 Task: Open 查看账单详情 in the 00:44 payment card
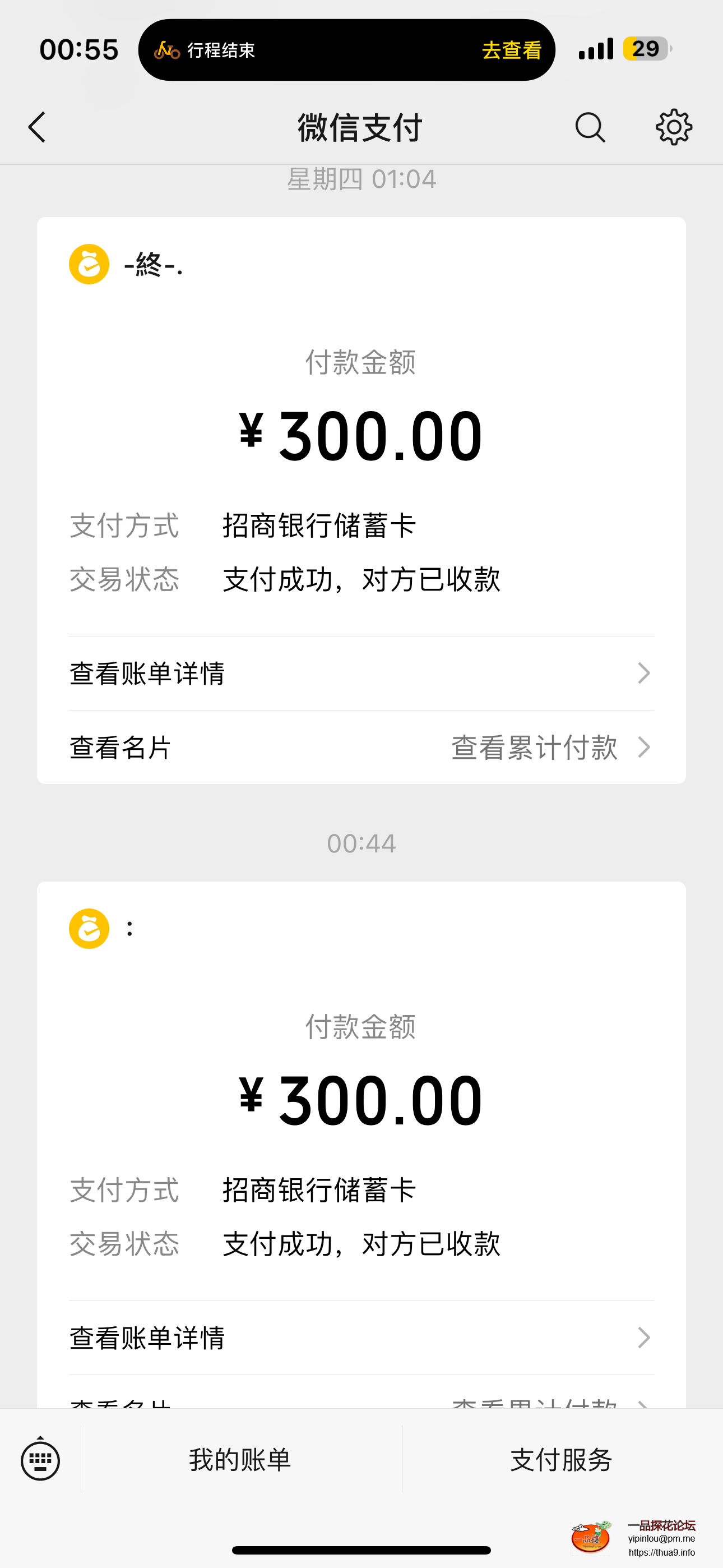click(361, 1338)
